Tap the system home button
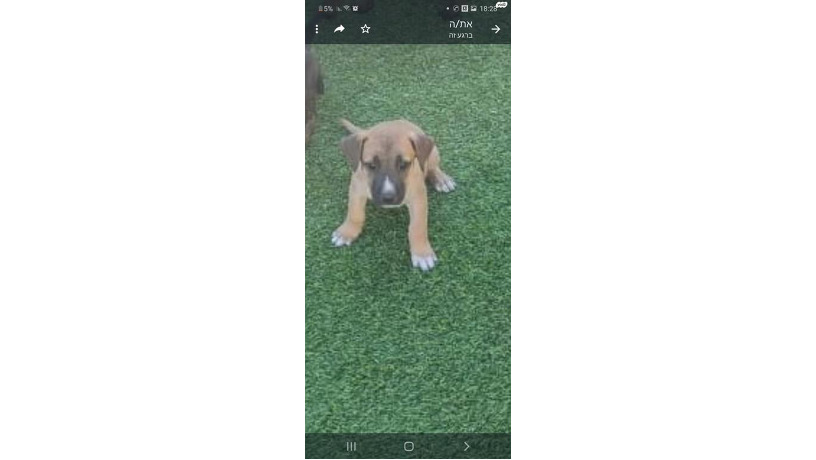Screen dimensions: 816x460 (408, 446)
